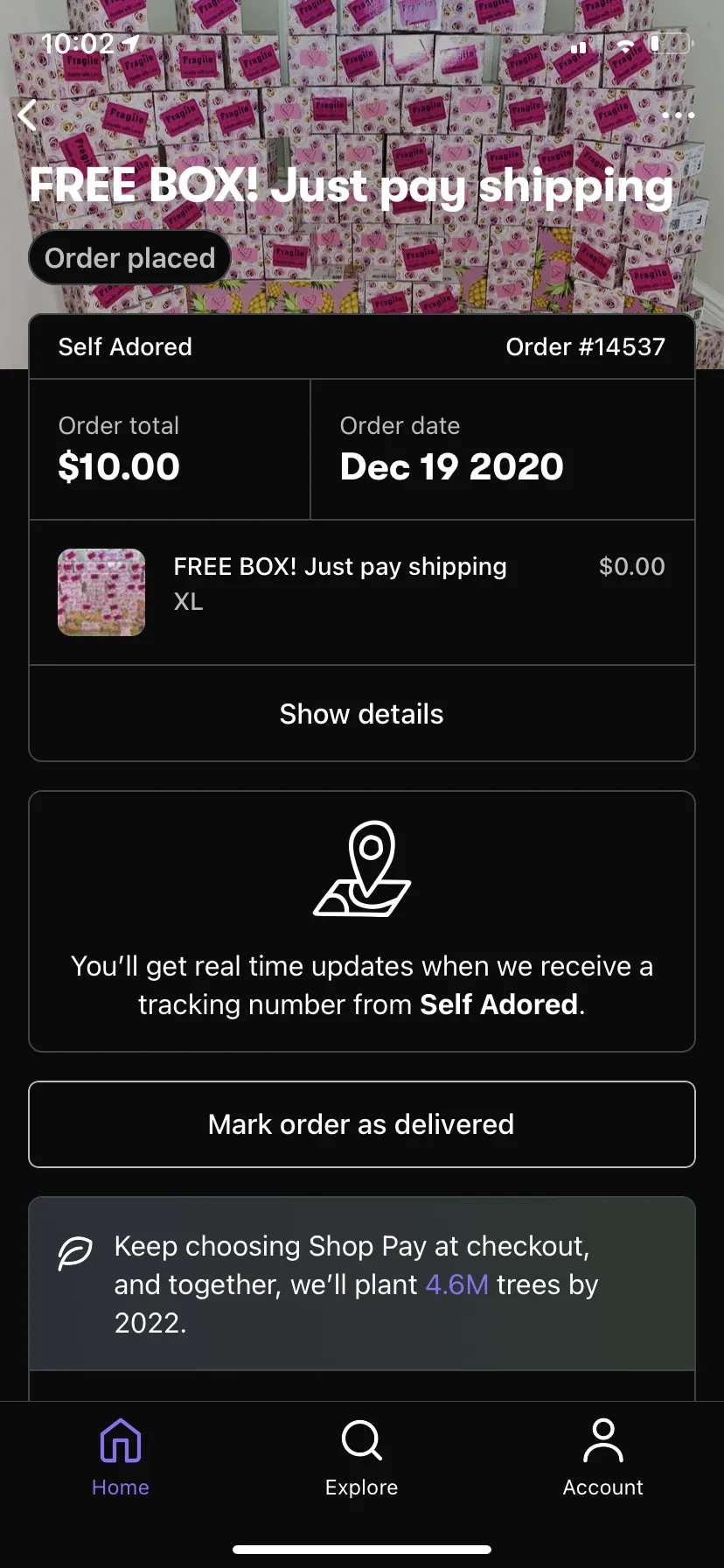Image resolution: width=724 pixels, height=1568 pixels.
Task: Switch to the Account tab
Action: click(602, 1457)
